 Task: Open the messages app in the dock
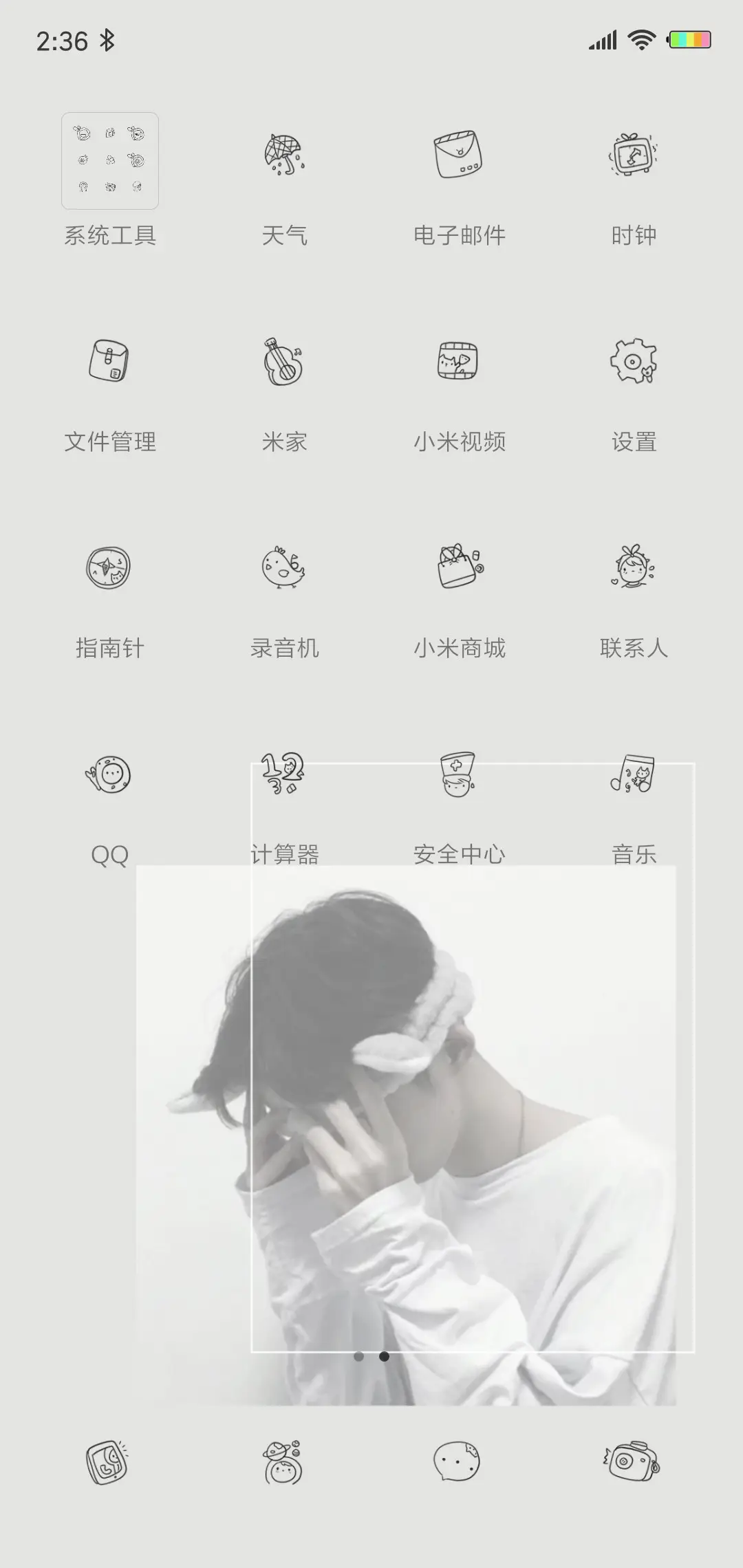tap(457, 1461)
